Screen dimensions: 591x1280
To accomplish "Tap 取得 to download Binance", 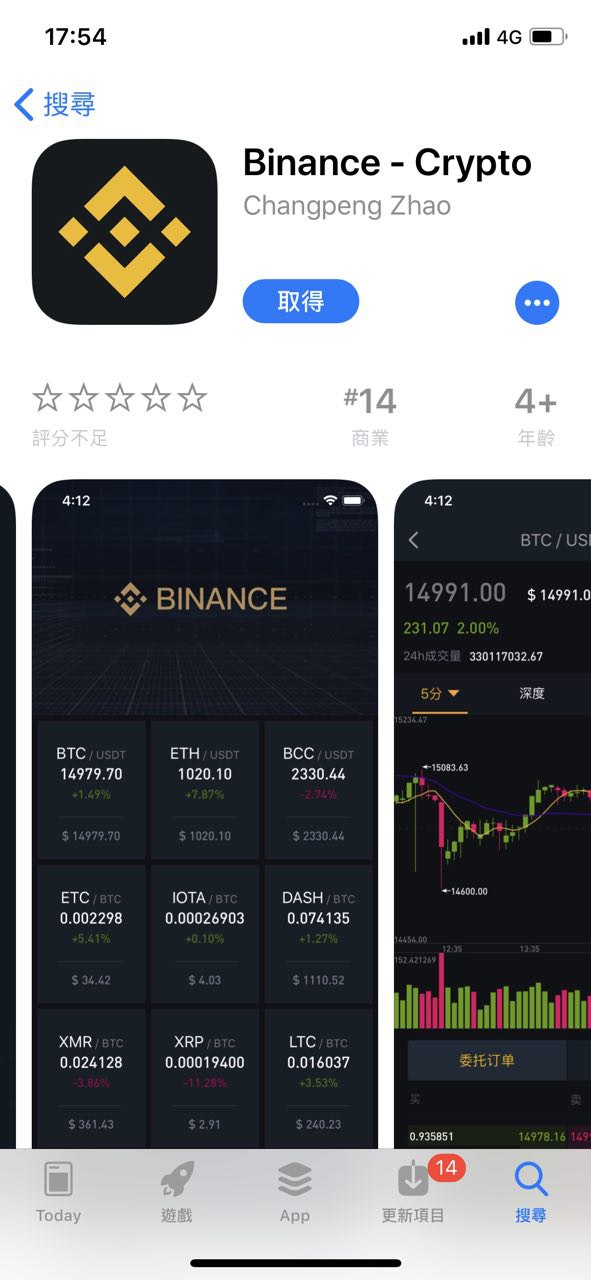I will [301, 301].
